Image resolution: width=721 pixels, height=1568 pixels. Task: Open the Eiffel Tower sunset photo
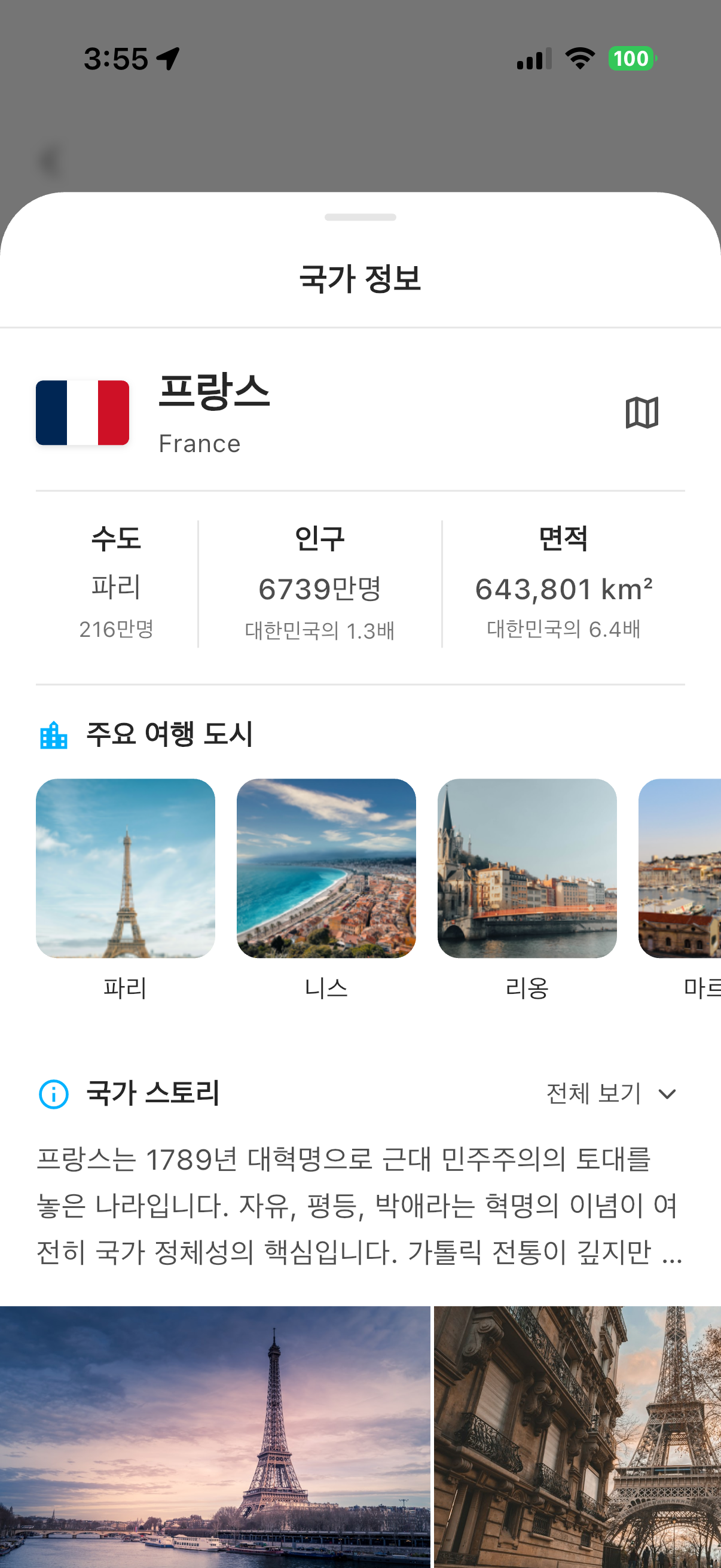[215, 1435]
